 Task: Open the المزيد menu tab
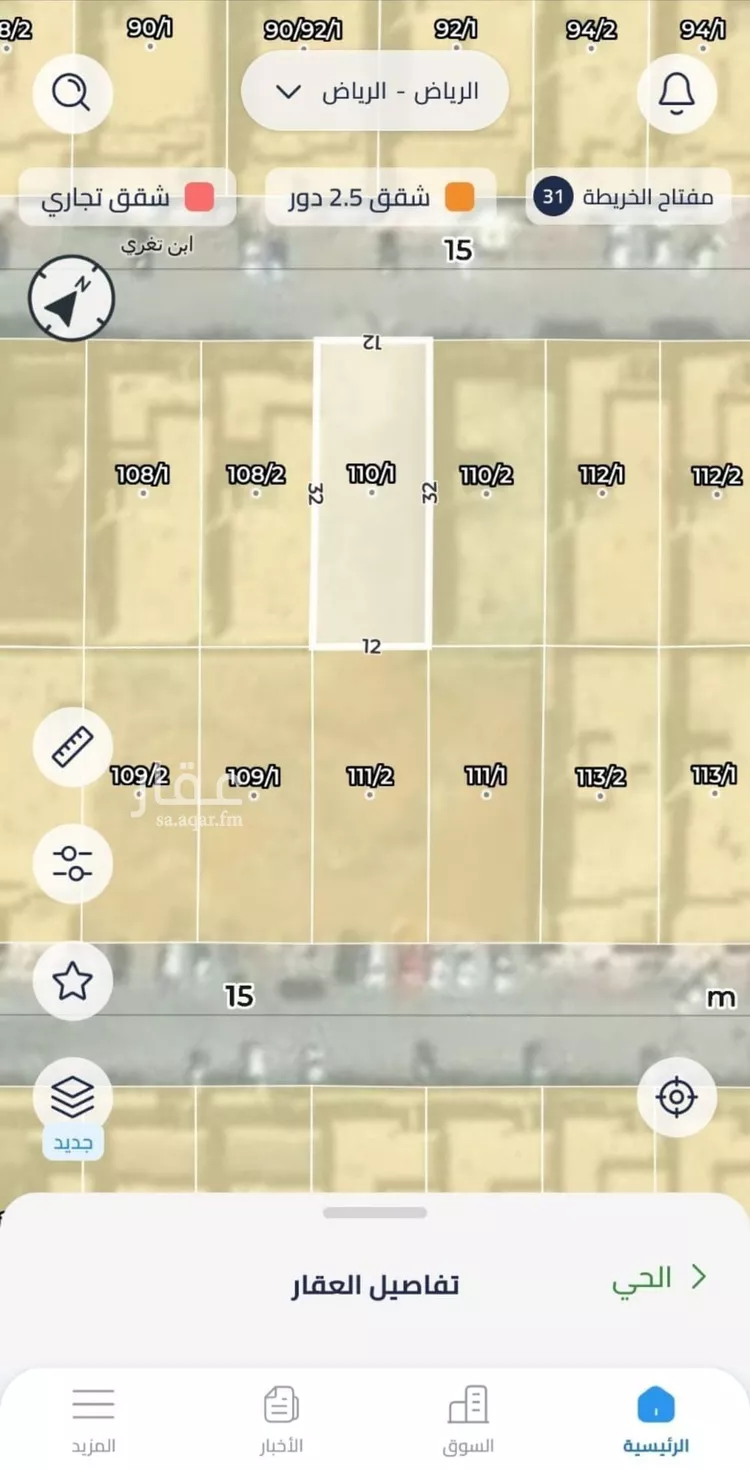(93, 1420)
